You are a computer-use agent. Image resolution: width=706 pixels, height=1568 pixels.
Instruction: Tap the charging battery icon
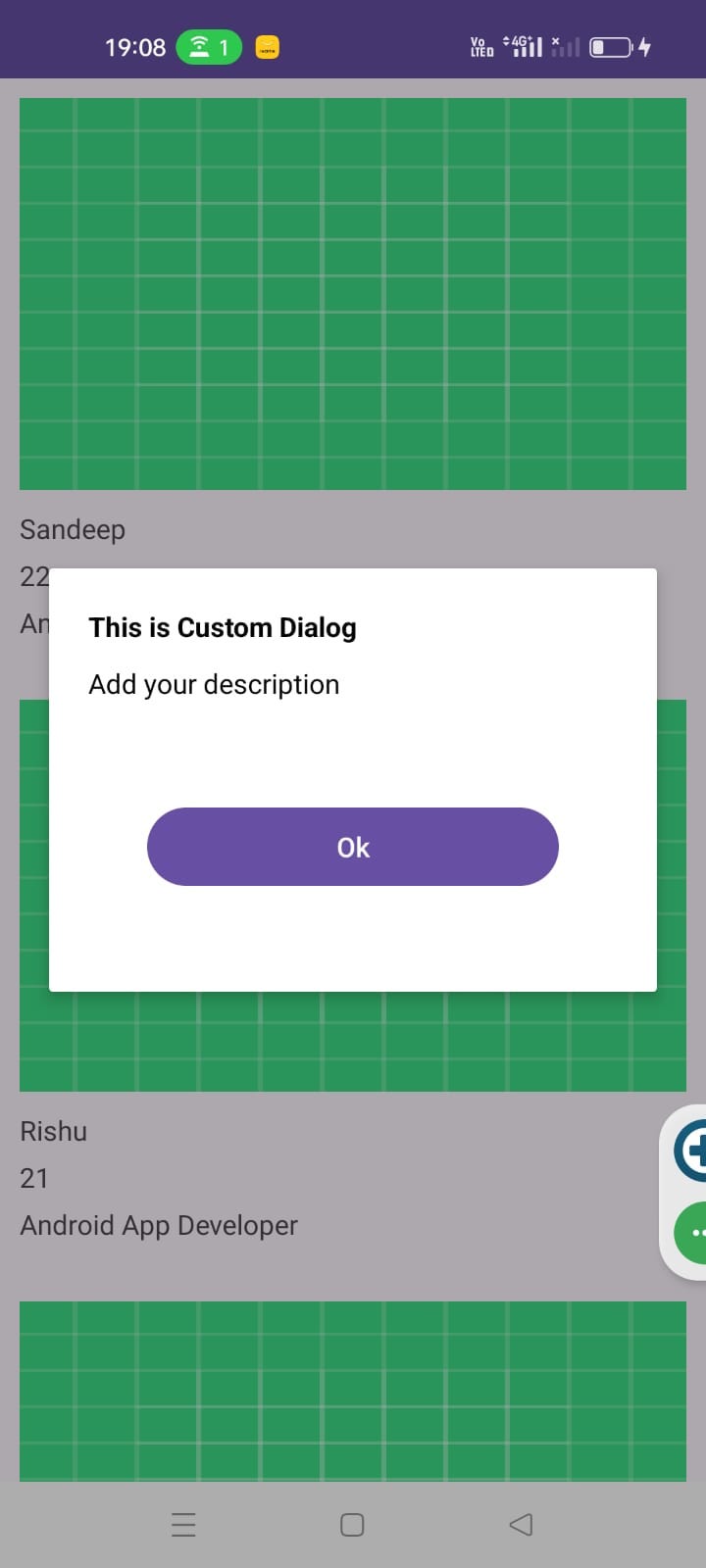[609, 45]
